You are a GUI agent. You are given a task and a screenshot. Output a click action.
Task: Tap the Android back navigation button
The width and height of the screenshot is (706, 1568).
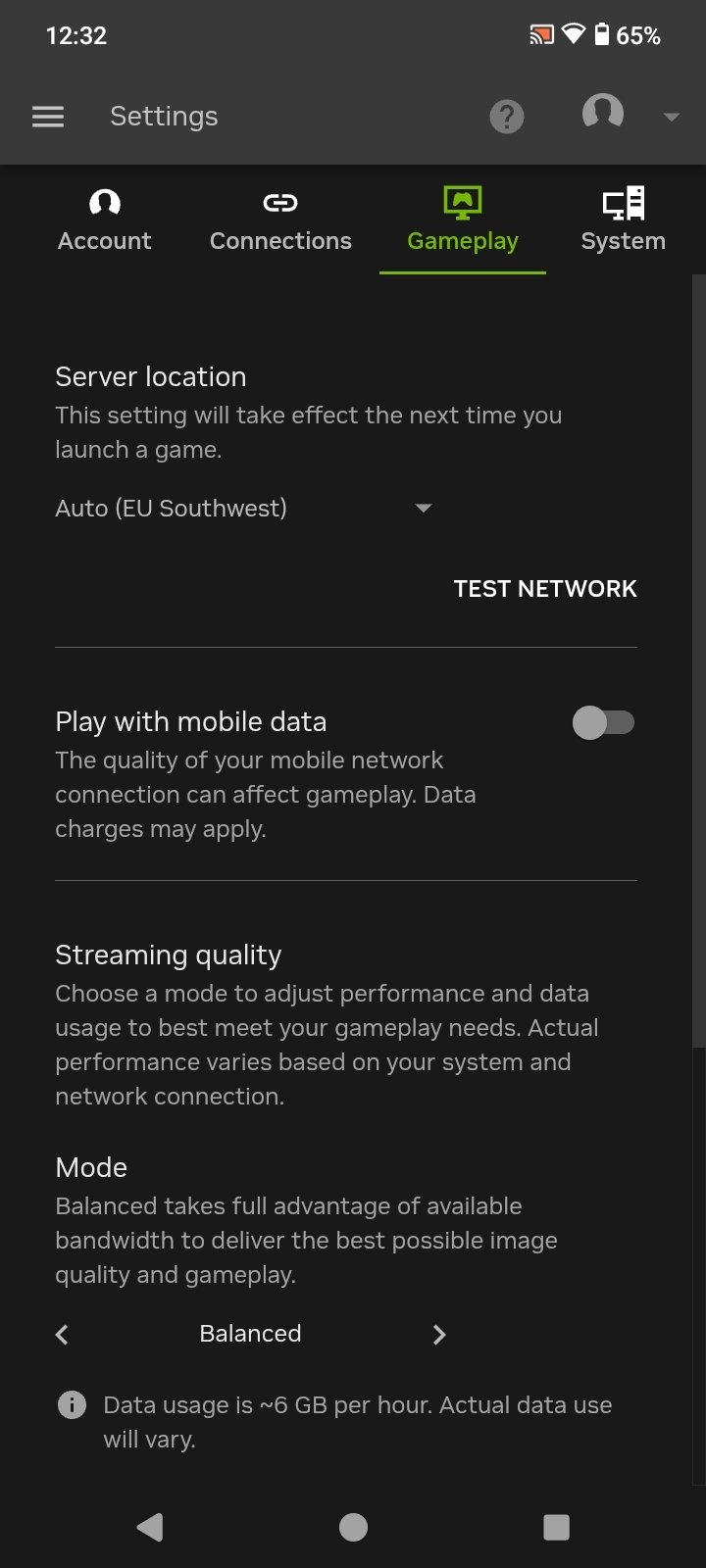149,1527
